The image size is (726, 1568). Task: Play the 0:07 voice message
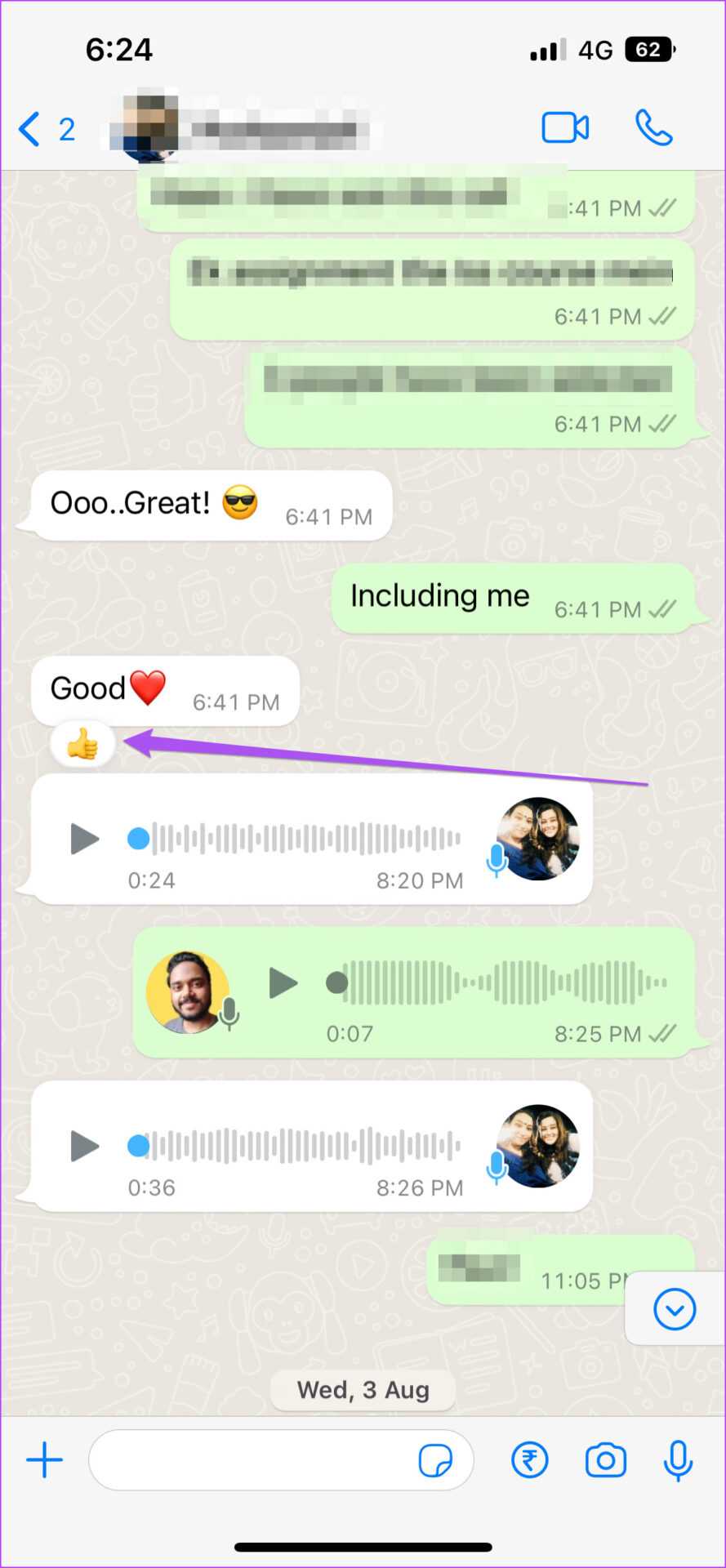283,982
